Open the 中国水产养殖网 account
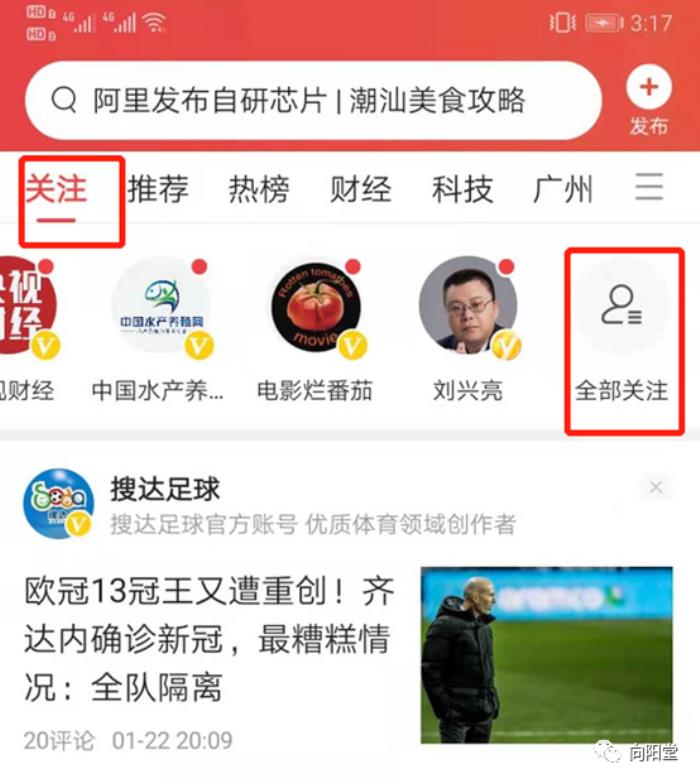 point(161,310)
